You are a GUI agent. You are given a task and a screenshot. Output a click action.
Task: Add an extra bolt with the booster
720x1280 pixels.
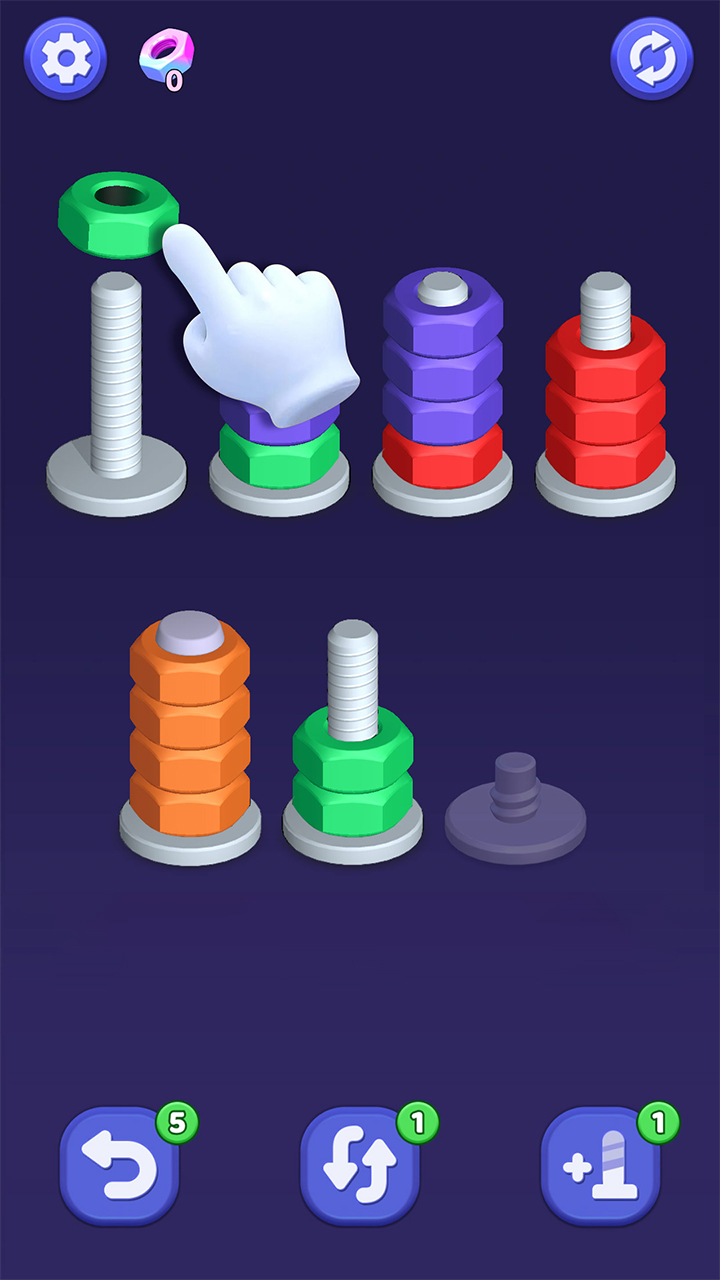(x=600, y=1166)
